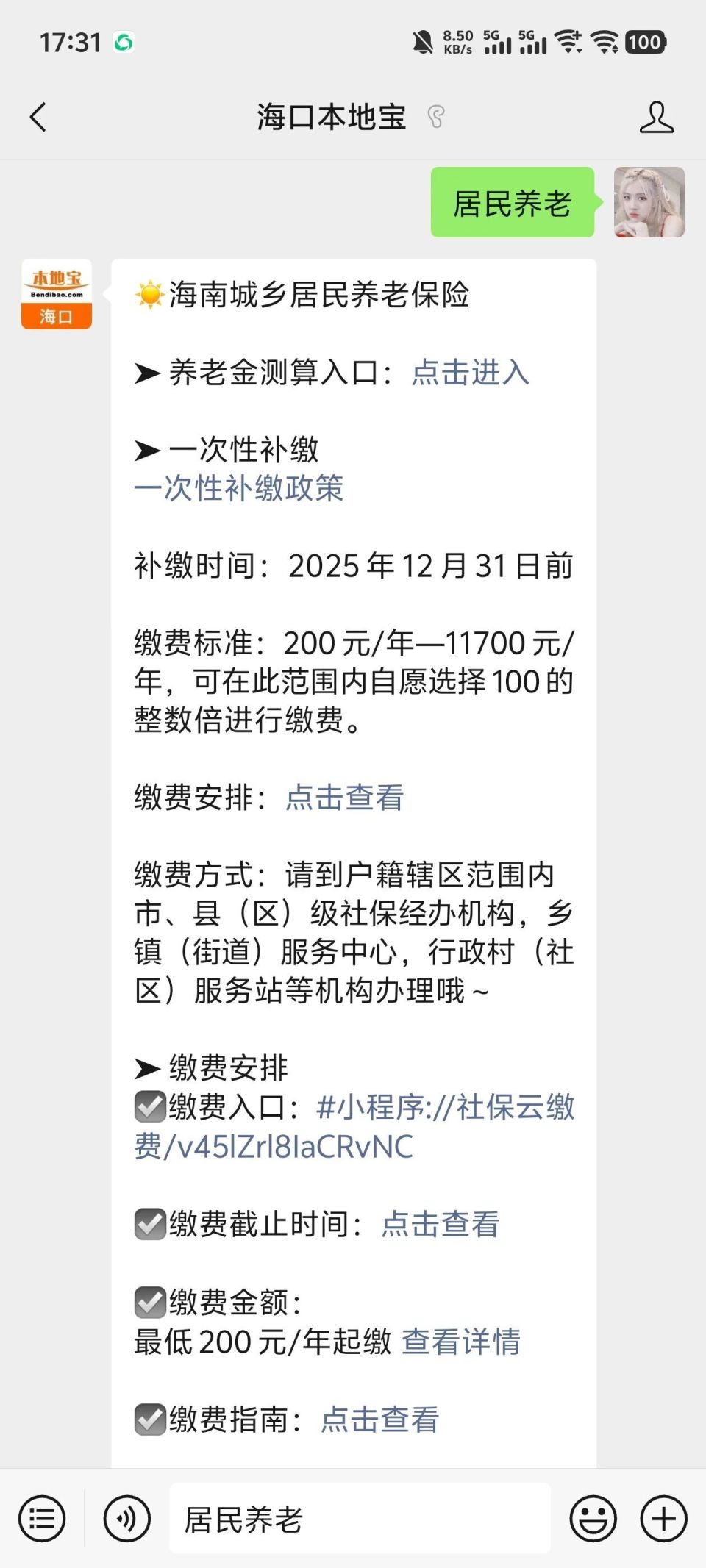
Task: Tap the checkbox before 缴费指南
Action: 150,1420
